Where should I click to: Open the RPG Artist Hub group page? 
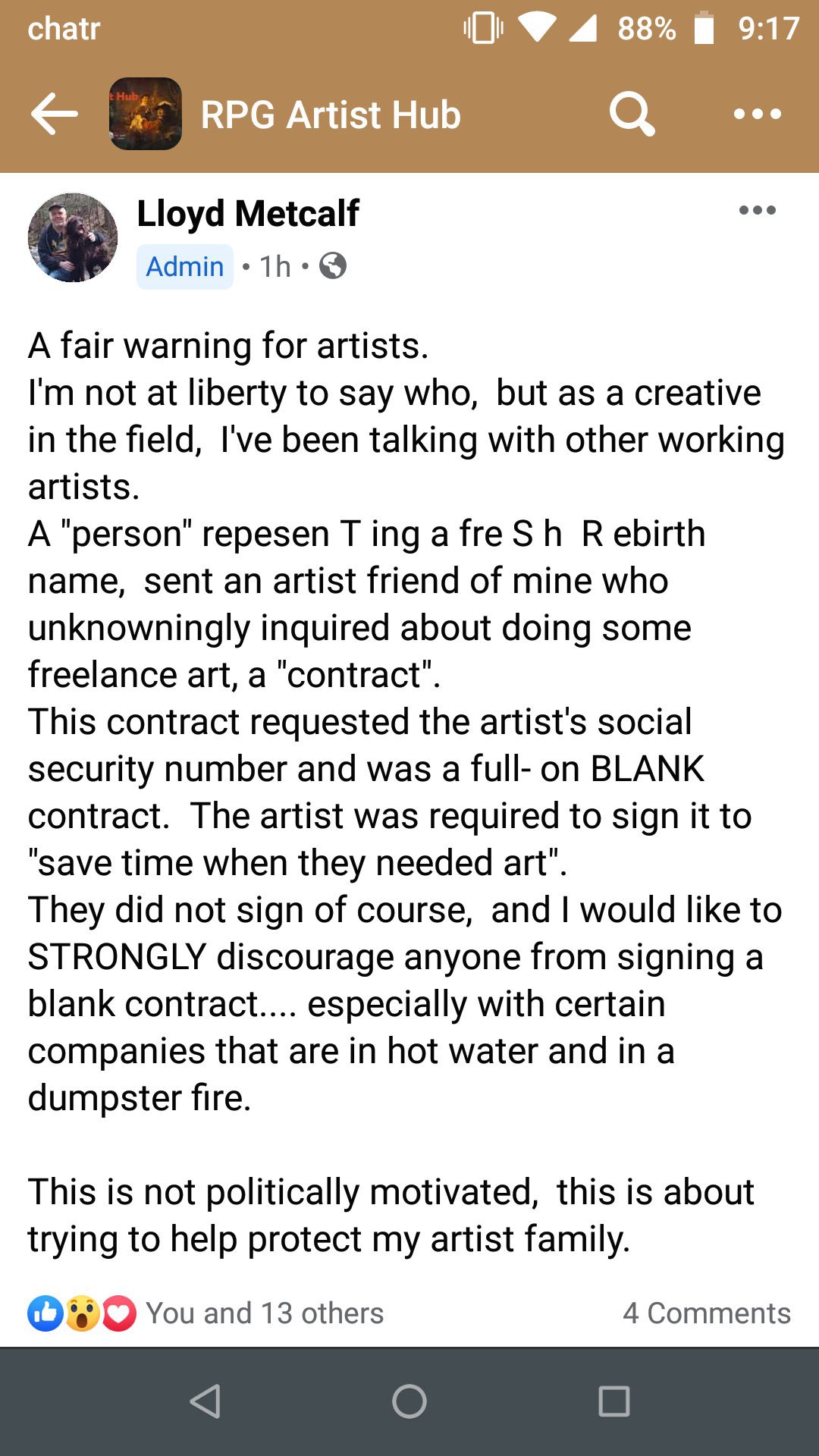point(330,115)
